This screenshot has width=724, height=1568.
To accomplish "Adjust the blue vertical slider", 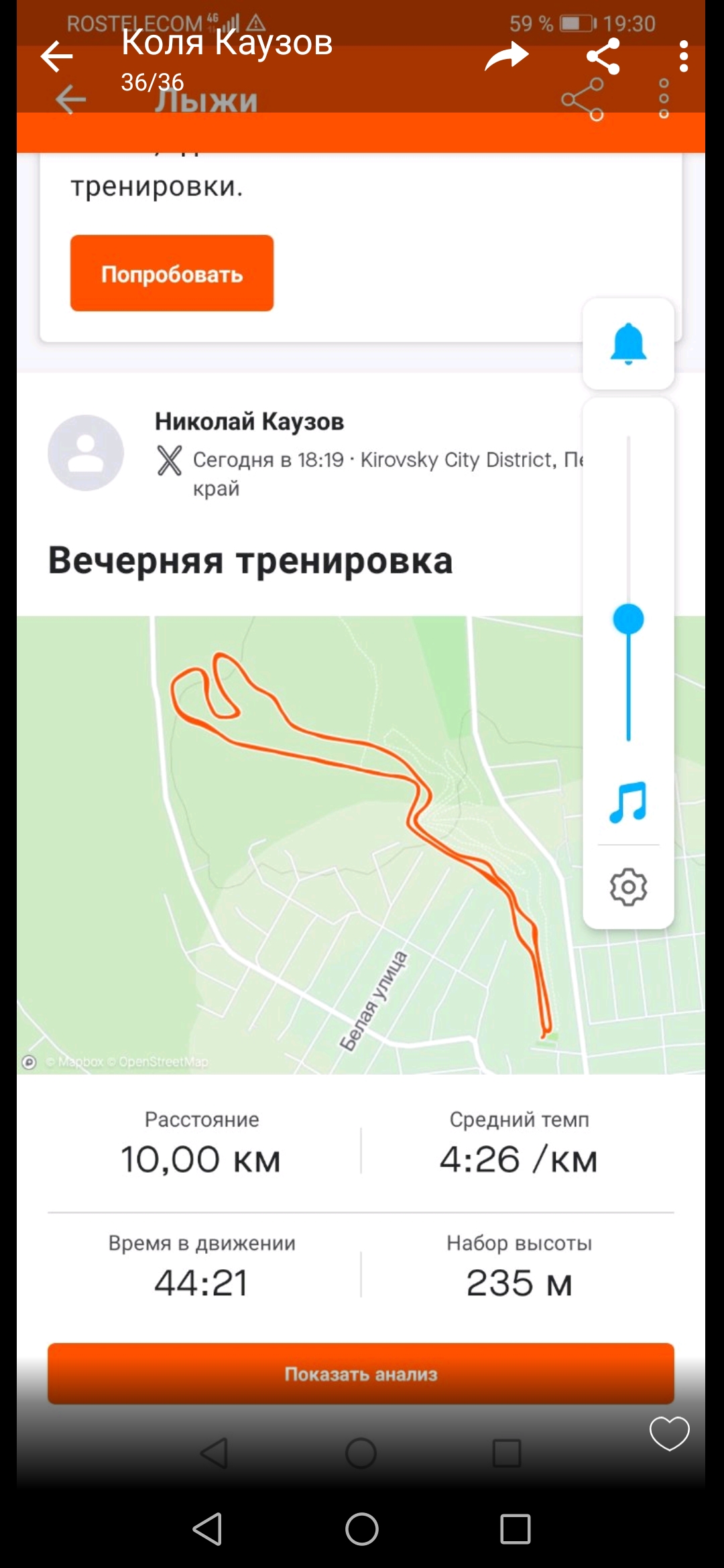I will point(628,619).
